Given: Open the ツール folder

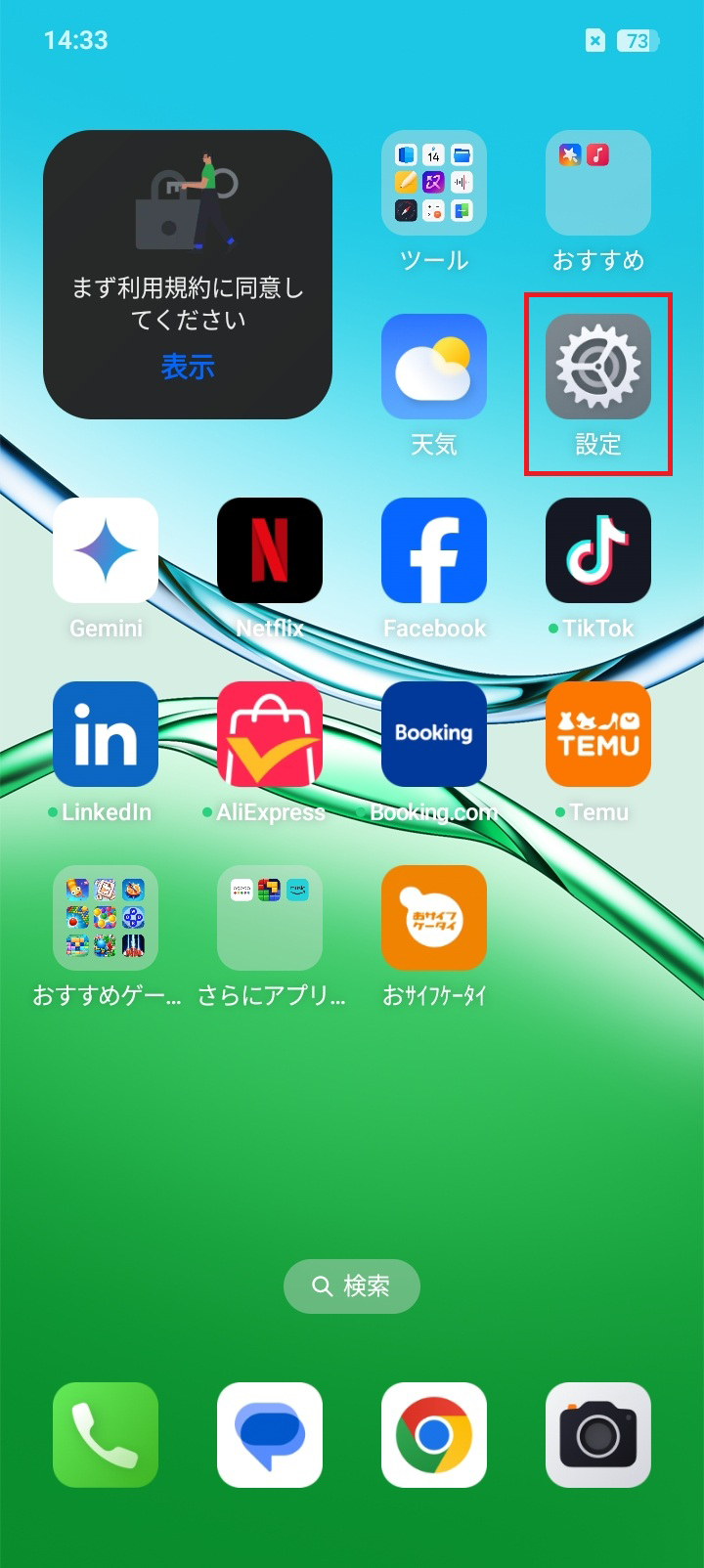Looking at the screenshot, I should point(433,184).
